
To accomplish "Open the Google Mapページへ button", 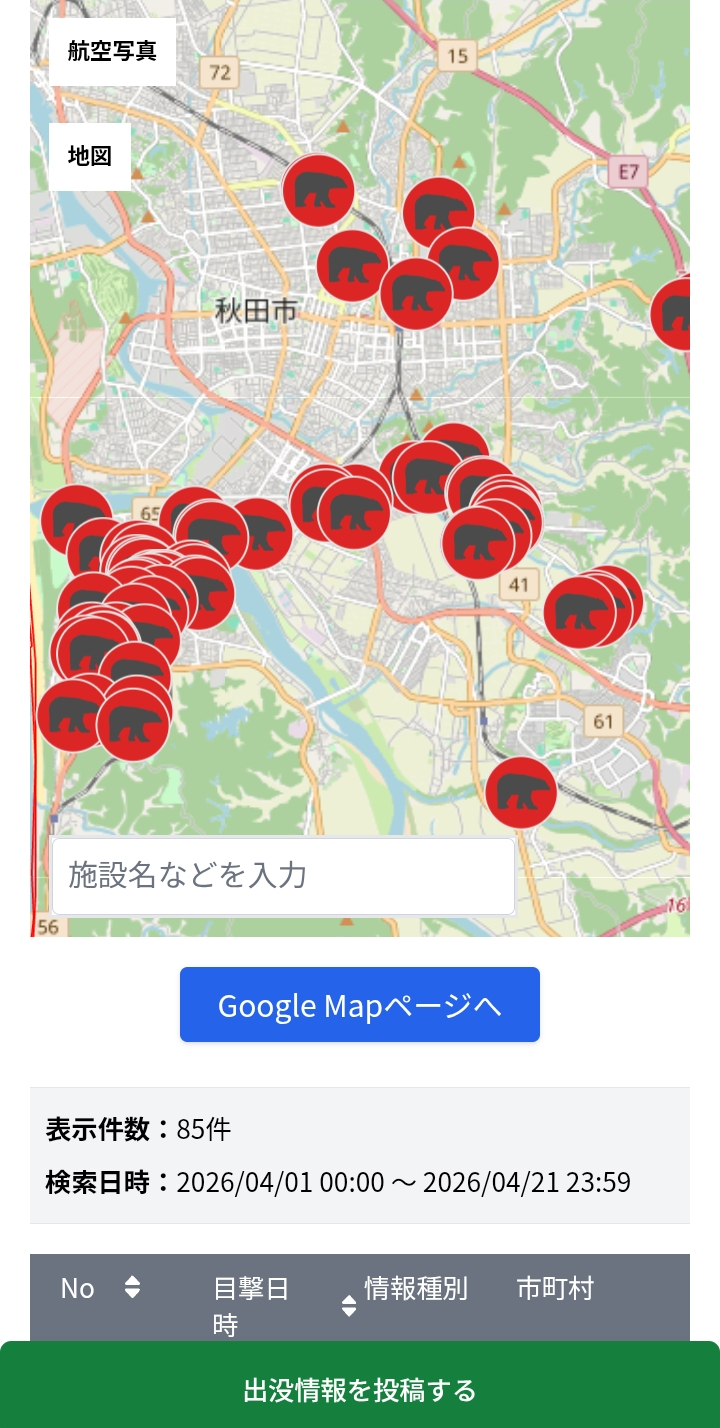I will [360, 1004].
